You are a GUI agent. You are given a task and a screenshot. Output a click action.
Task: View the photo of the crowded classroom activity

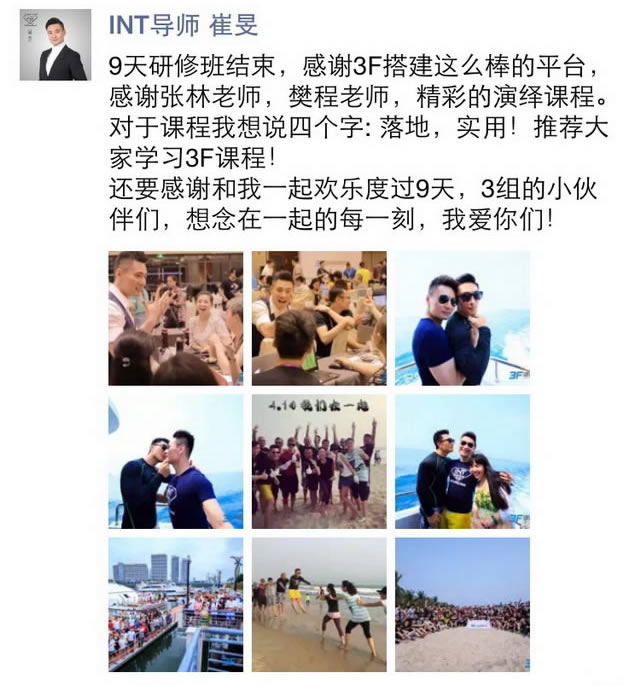point(319,318)
